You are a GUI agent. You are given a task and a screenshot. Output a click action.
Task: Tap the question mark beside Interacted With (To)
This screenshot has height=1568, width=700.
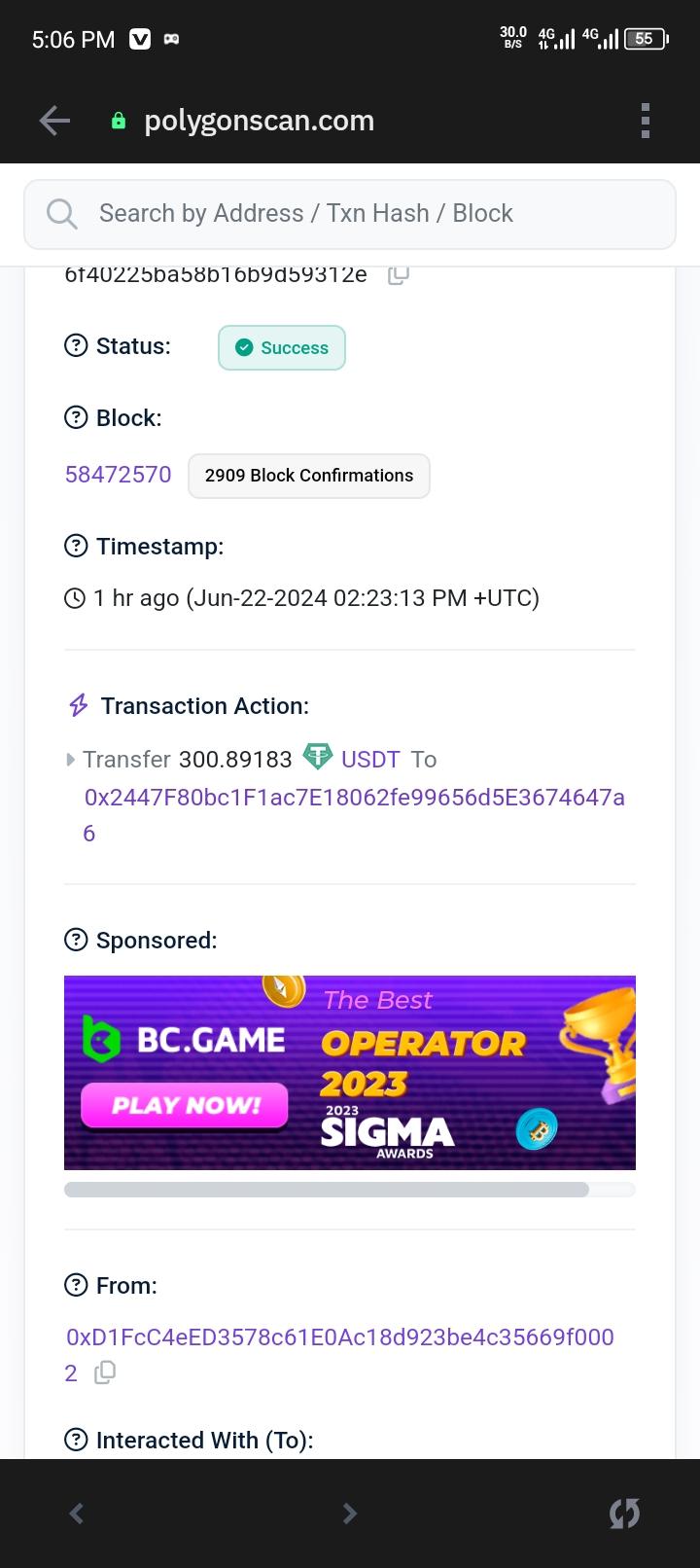(76, 1441)
